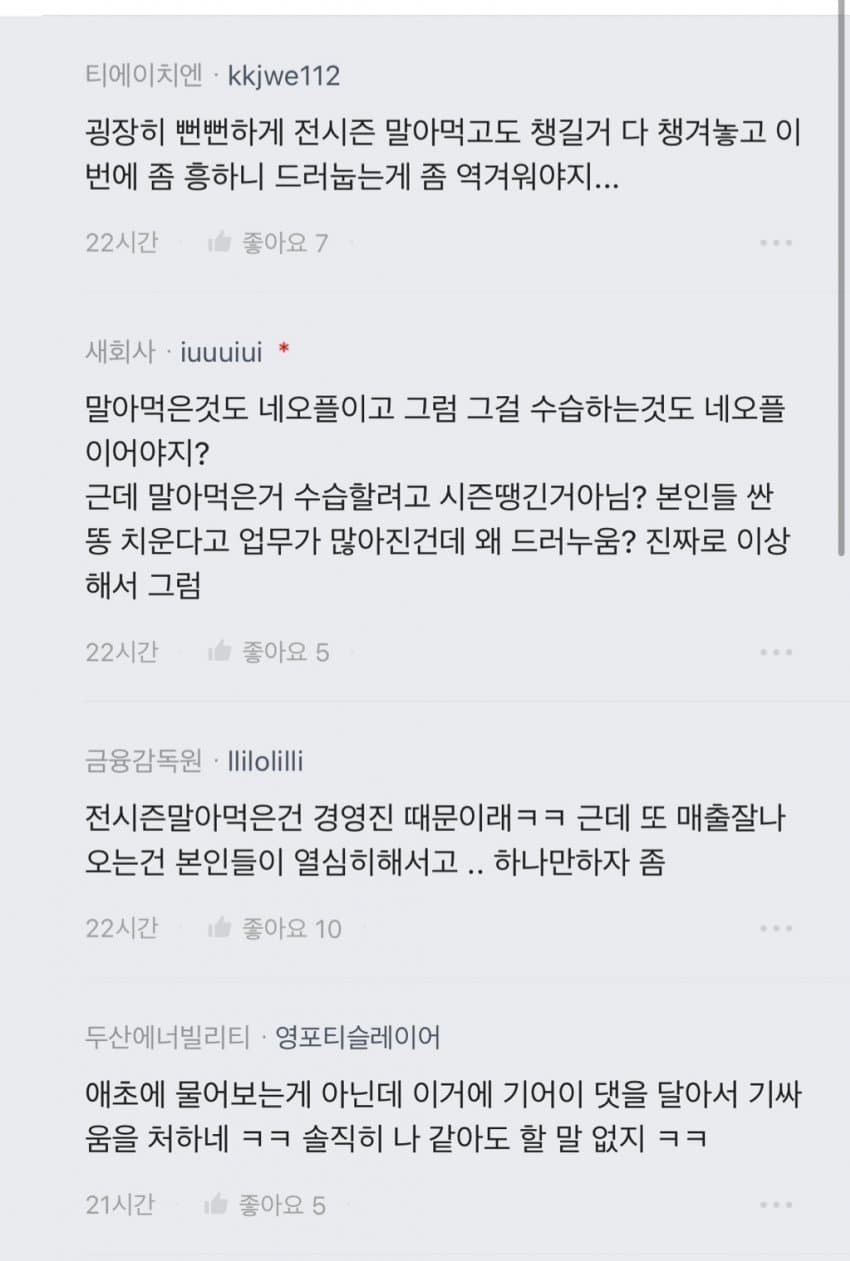The image size is (850, 1261).
Task: Open kkjwe112's profile
Action: [284, 75]
